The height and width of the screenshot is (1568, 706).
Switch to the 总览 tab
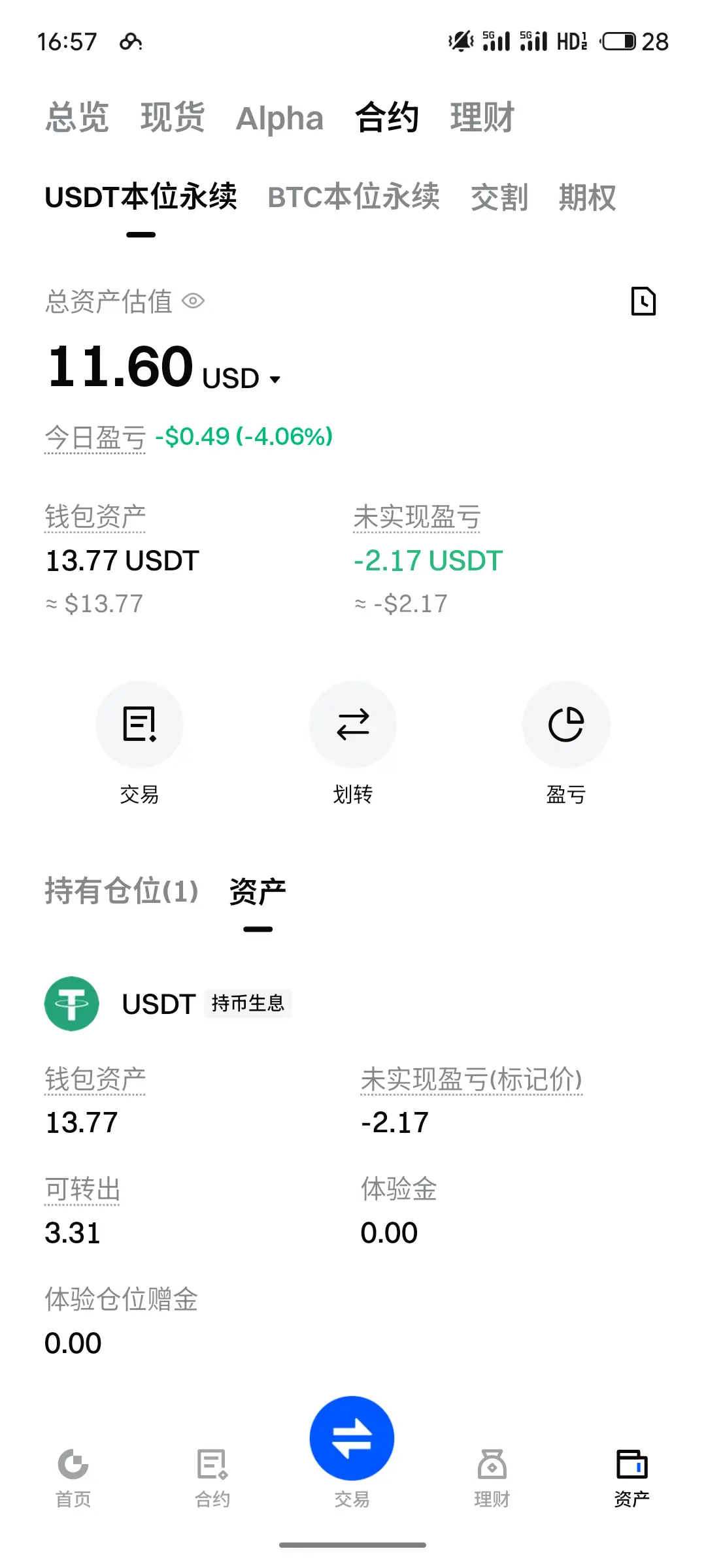[77, 118]
